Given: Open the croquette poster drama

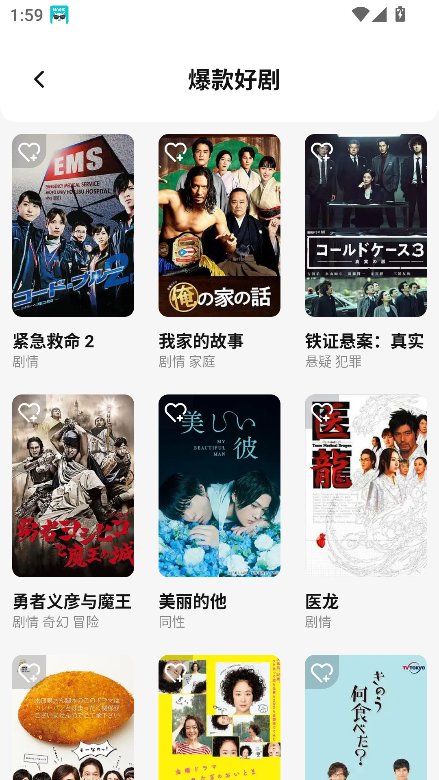Looking at the screenshot, I should point(73,717).
